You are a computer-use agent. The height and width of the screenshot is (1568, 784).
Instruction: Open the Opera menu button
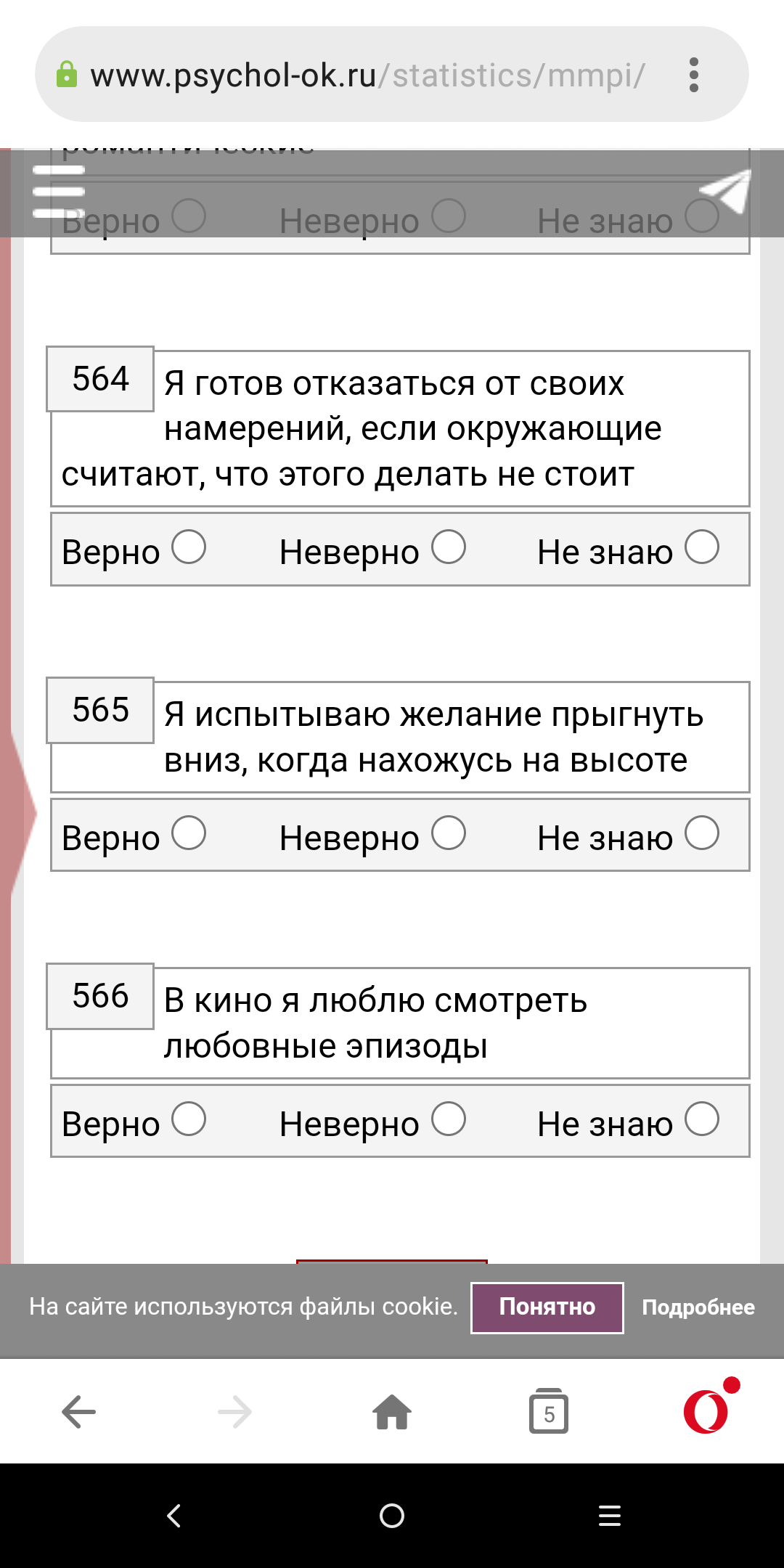706,1413
